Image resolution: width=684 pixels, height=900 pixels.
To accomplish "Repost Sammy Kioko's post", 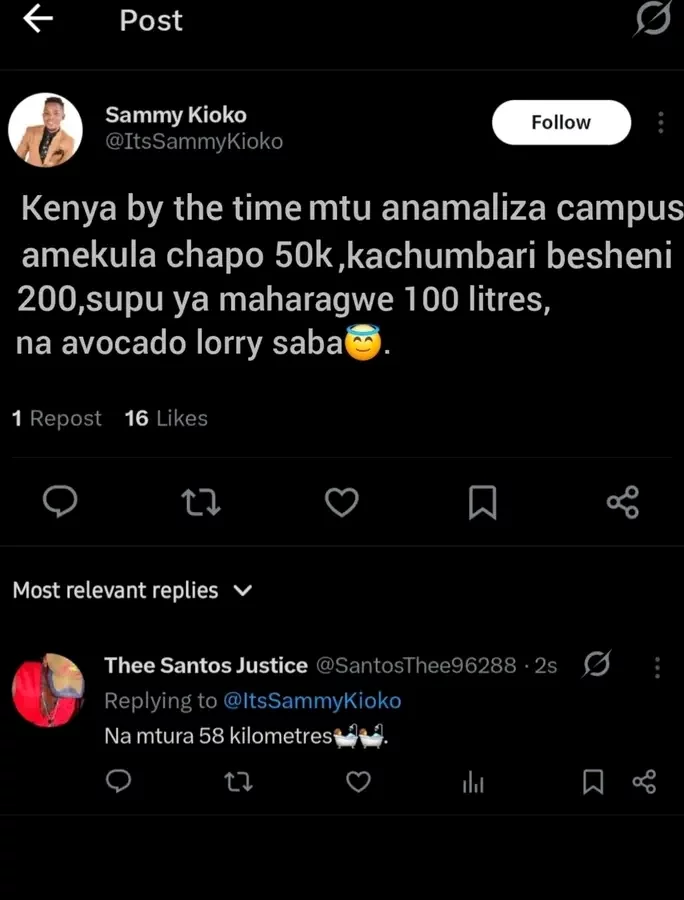I will pyautogui.click(x=202, y=502).
